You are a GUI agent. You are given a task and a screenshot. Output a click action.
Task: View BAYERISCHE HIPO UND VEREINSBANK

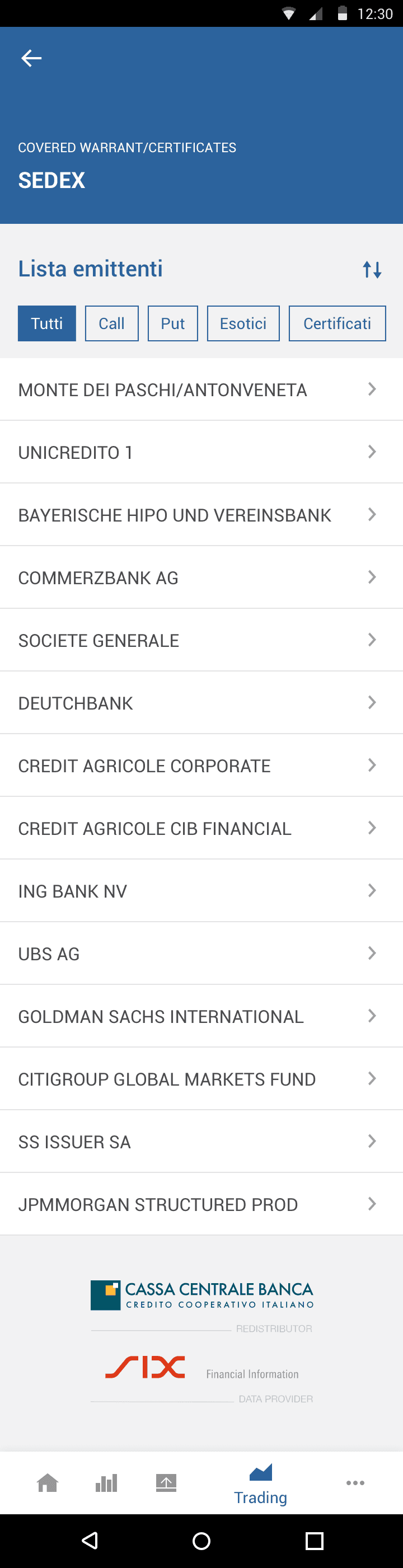(201, 515)
